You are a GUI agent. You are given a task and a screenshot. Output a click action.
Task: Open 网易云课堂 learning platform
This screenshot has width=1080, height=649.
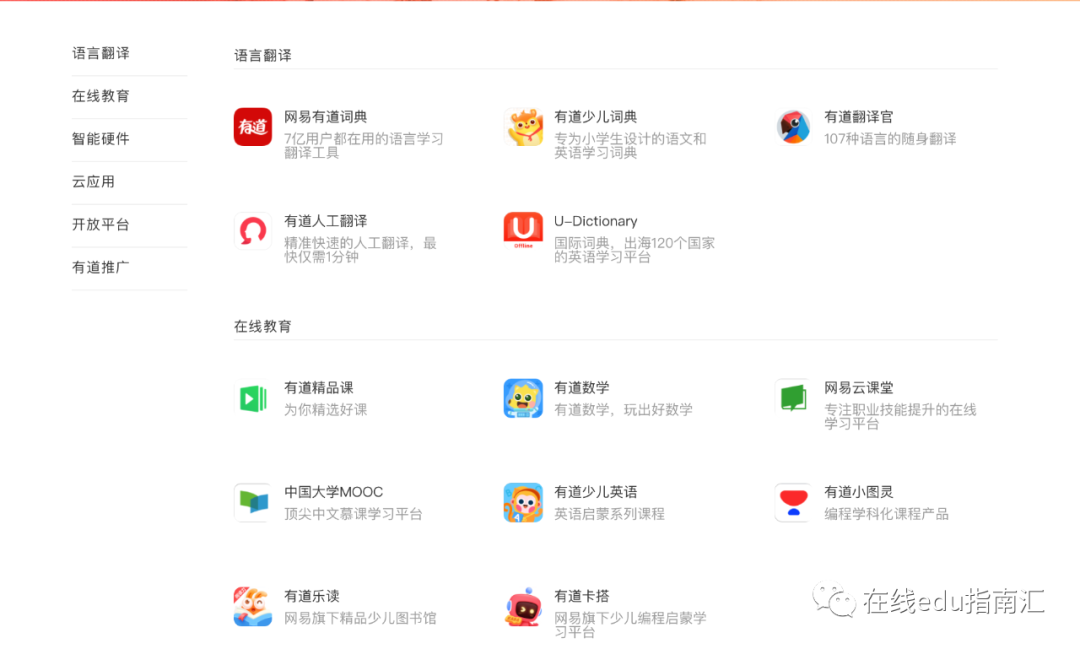[x=875, y=404]
